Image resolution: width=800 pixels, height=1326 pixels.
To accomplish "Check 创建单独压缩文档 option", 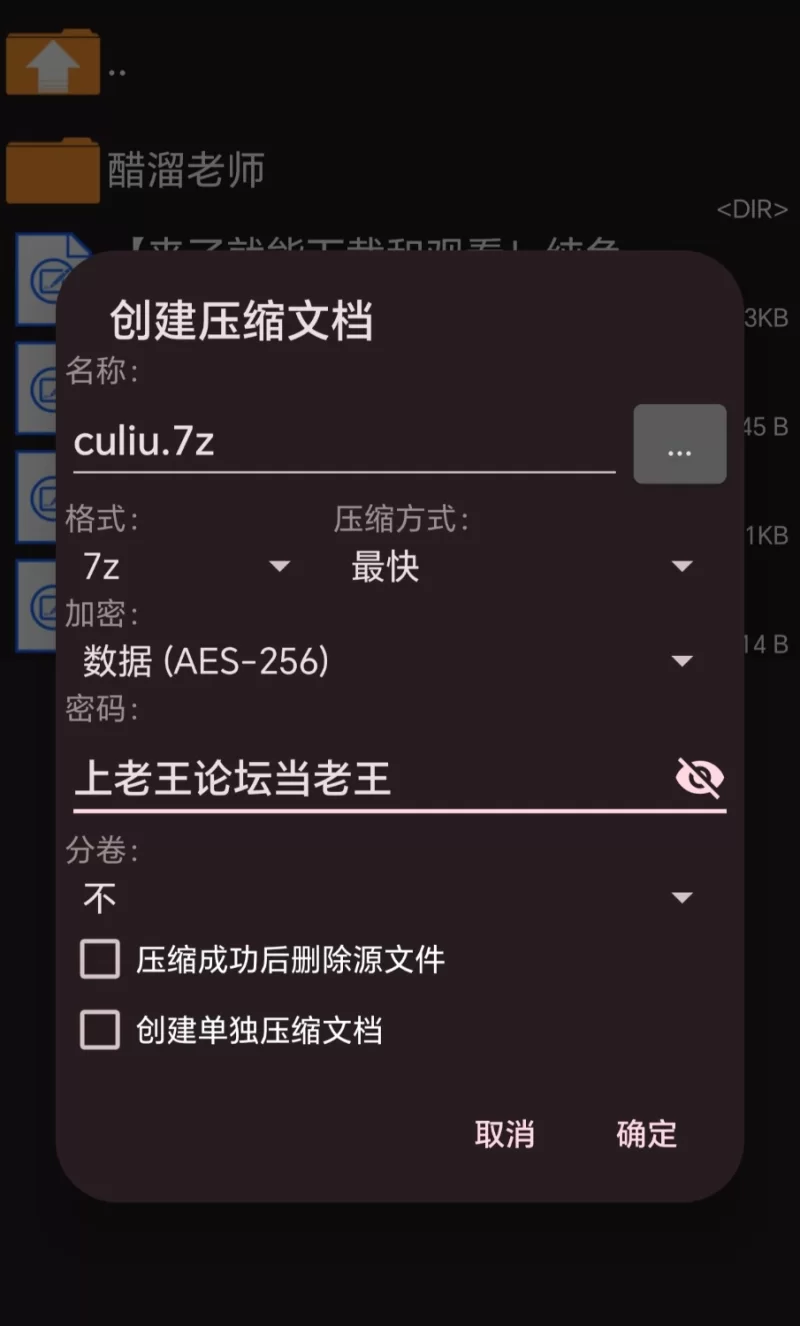I will tap(100, 1030).
